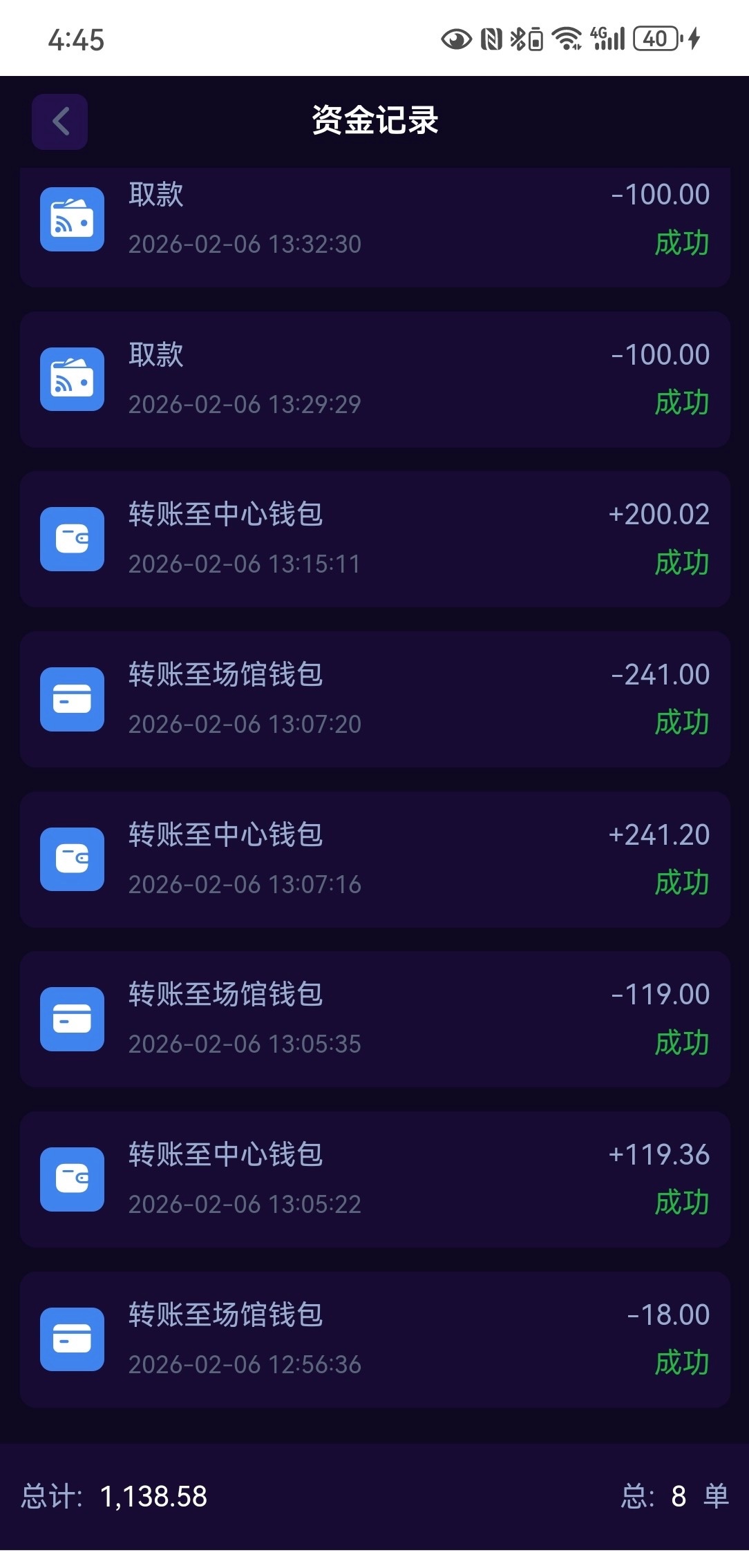Go back from the 资金记录 page
Screen dimensions: 749x1568
pyautogui.click(x=60, y=122)
